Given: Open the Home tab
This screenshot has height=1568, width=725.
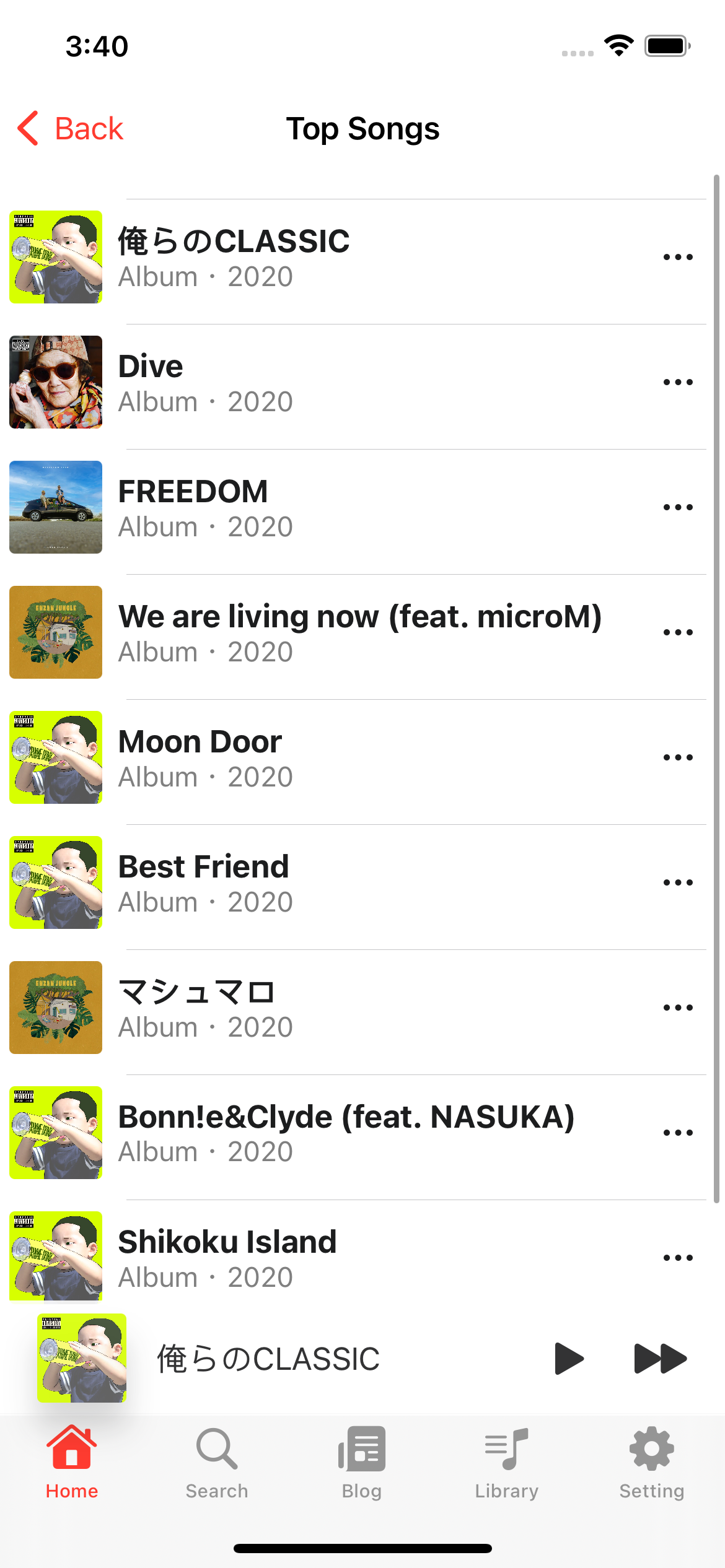Looking at the screenshot, I should [72, 1463].
